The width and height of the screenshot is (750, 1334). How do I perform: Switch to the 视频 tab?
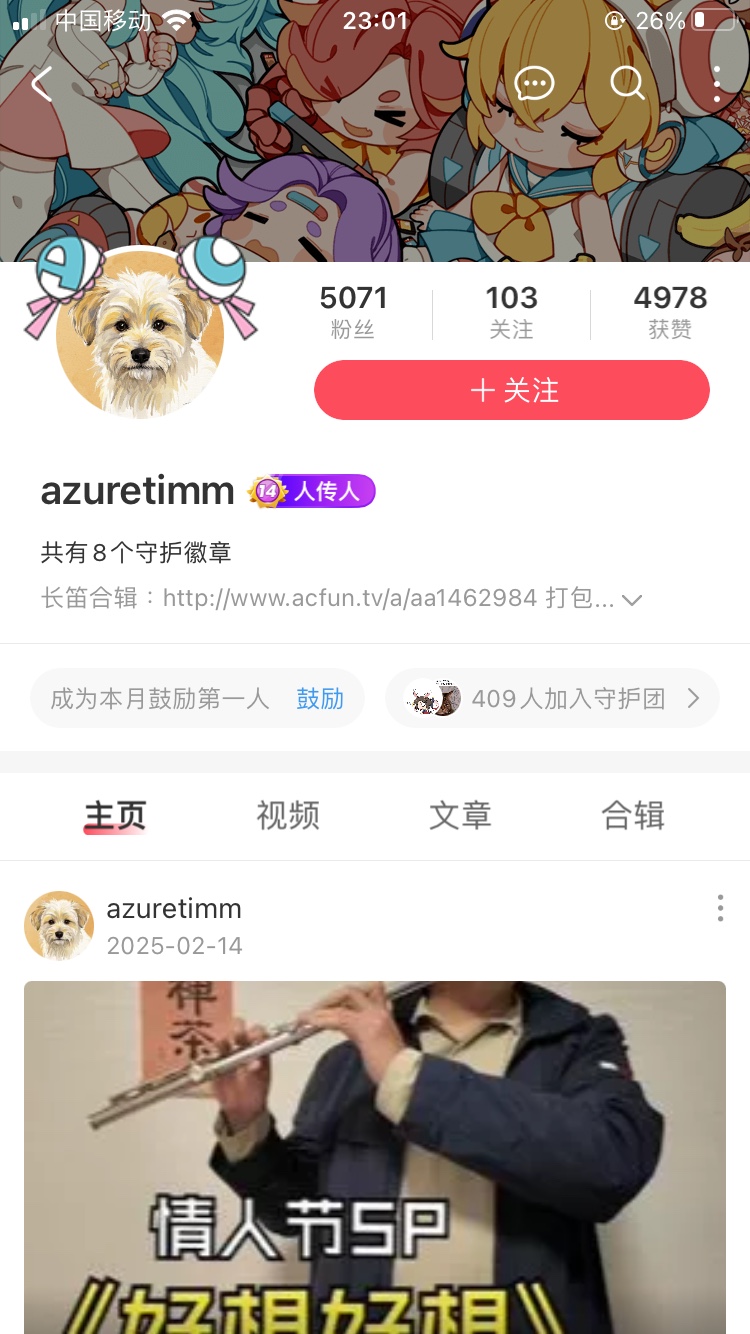click(x=288, y=816)
